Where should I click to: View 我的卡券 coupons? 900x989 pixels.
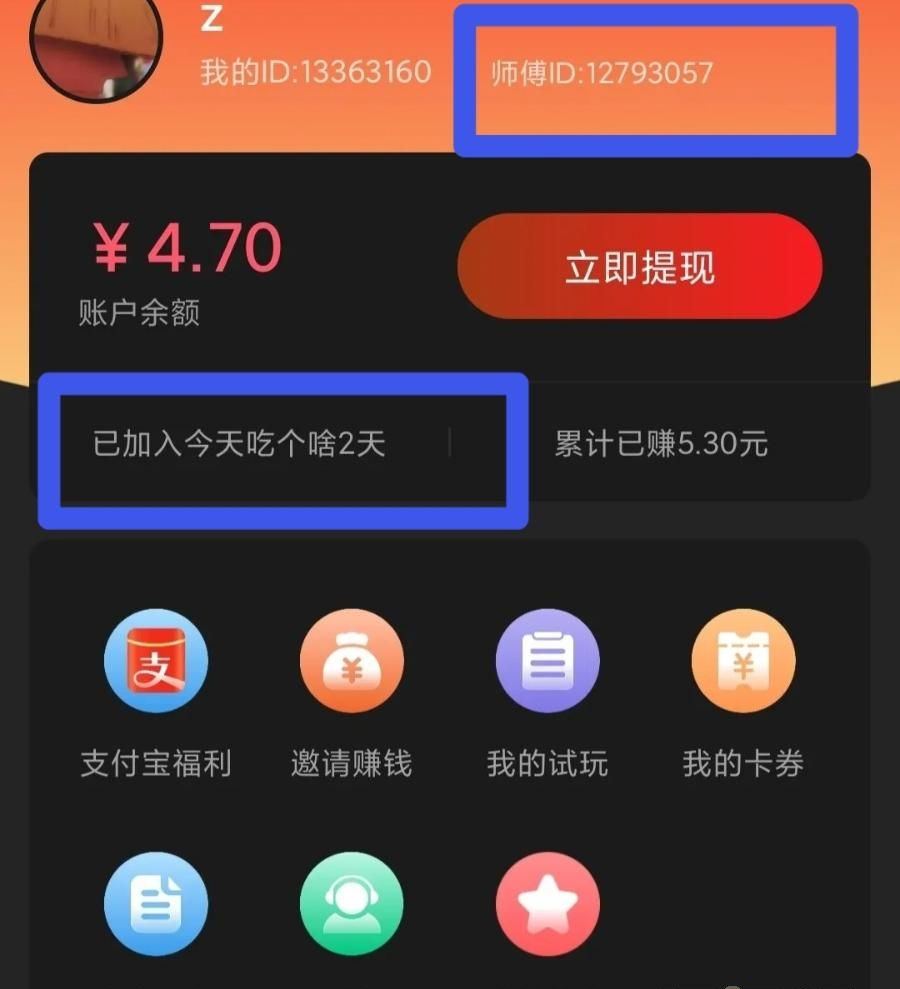pos(743,661)
